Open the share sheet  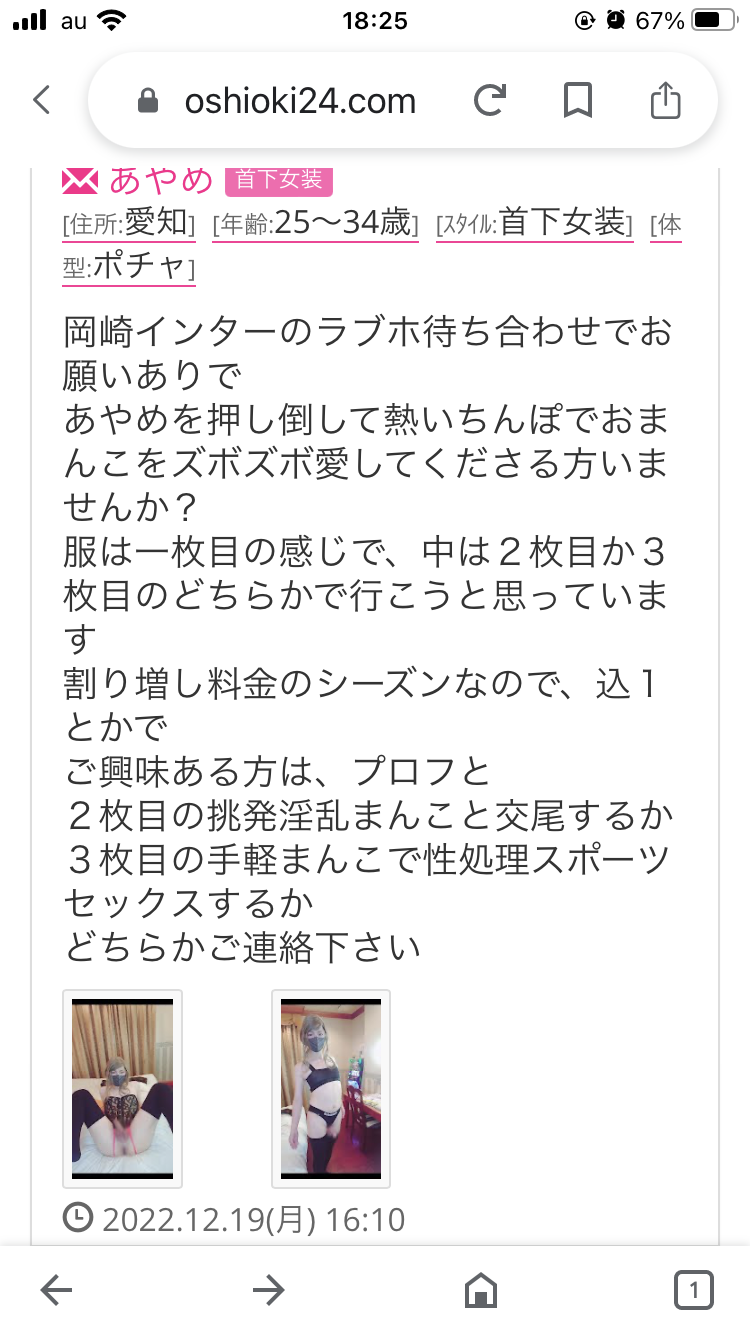[x=665, y=99]
